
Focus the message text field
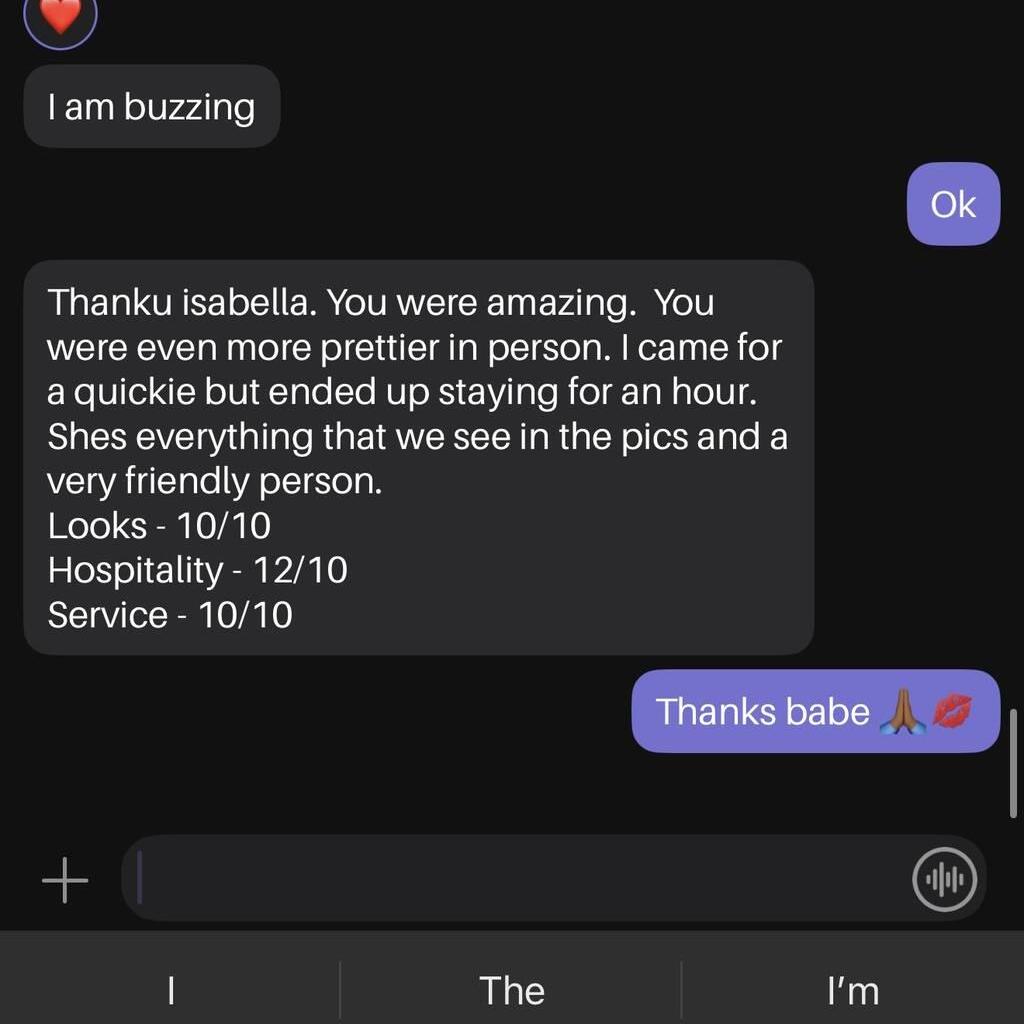tap(520, 879)
